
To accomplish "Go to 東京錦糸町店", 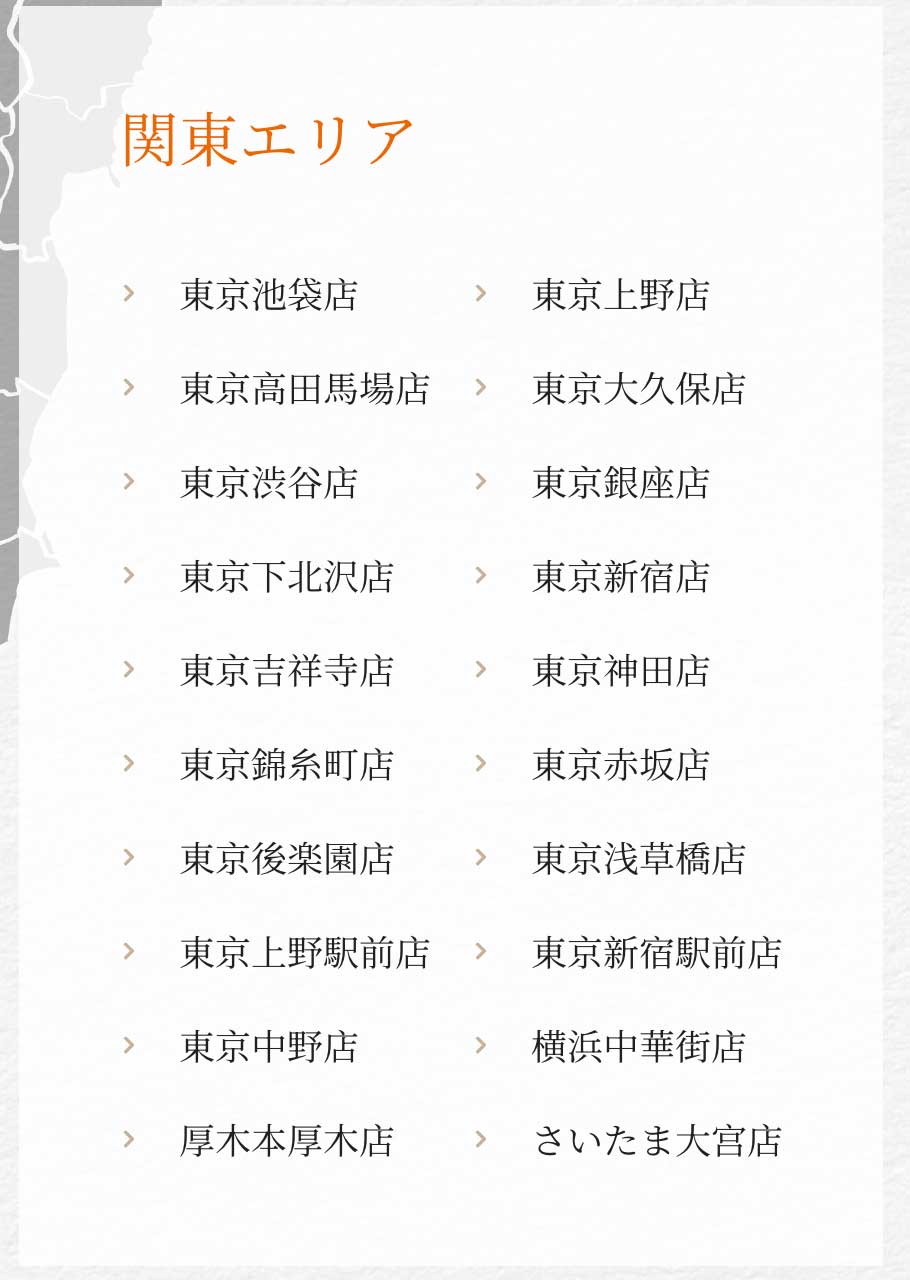I will (x=287, y=765).
